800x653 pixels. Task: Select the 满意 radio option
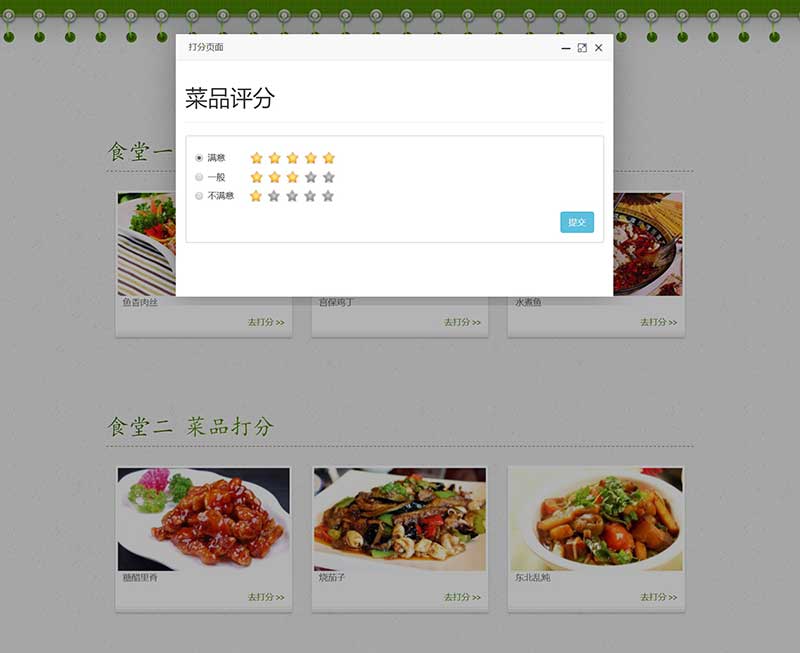(199, 158)
